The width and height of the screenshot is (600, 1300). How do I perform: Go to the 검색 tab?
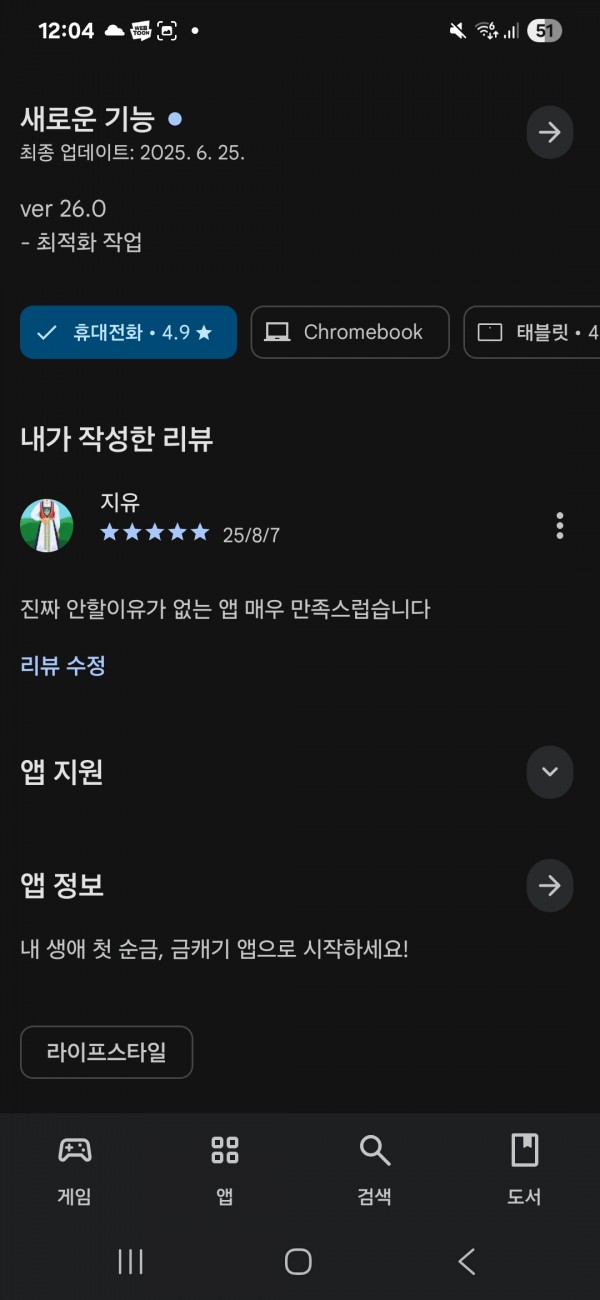(x=375, y=1169)
